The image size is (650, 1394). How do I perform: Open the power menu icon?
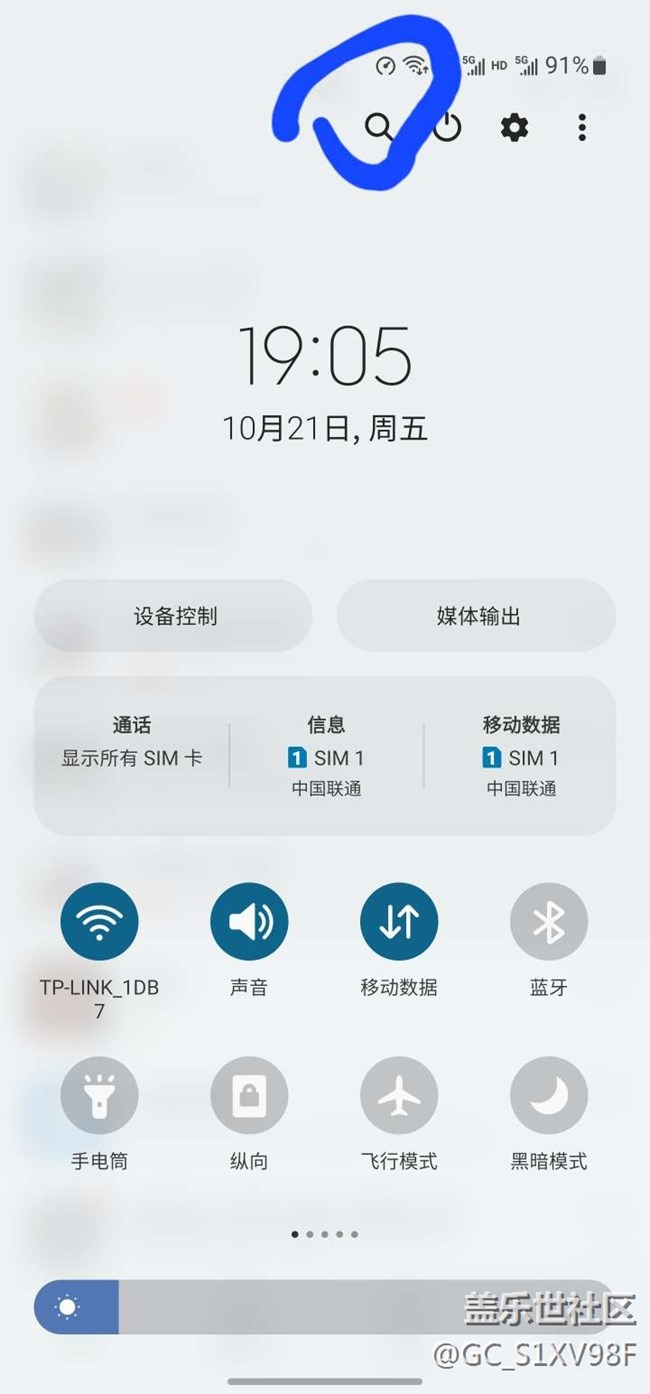[x=447, y=127]
